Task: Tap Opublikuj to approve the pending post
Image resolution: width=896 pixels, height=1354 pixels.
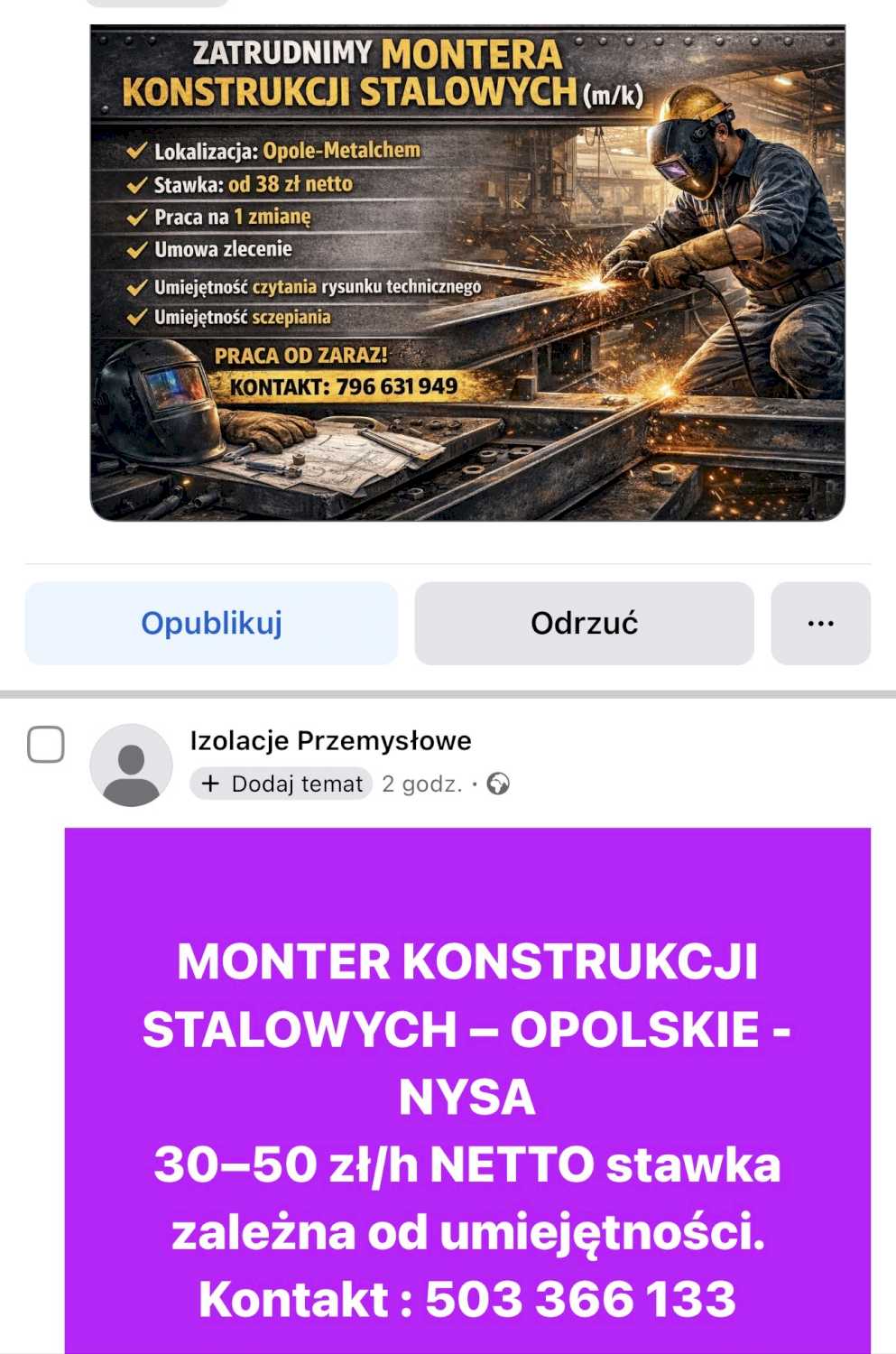Action: [x=211, y=623]
